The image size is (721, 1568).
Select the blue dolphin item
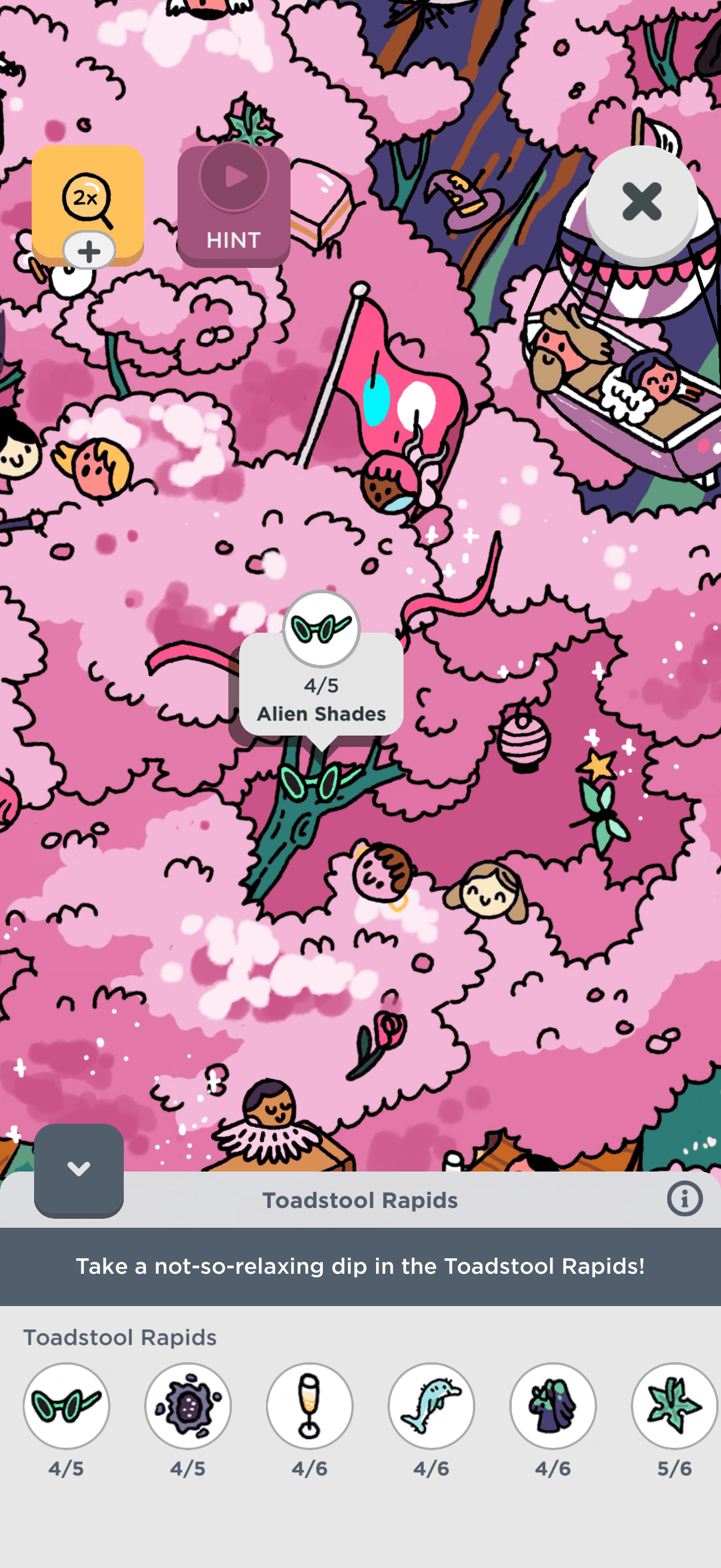tap(432, 1405)
